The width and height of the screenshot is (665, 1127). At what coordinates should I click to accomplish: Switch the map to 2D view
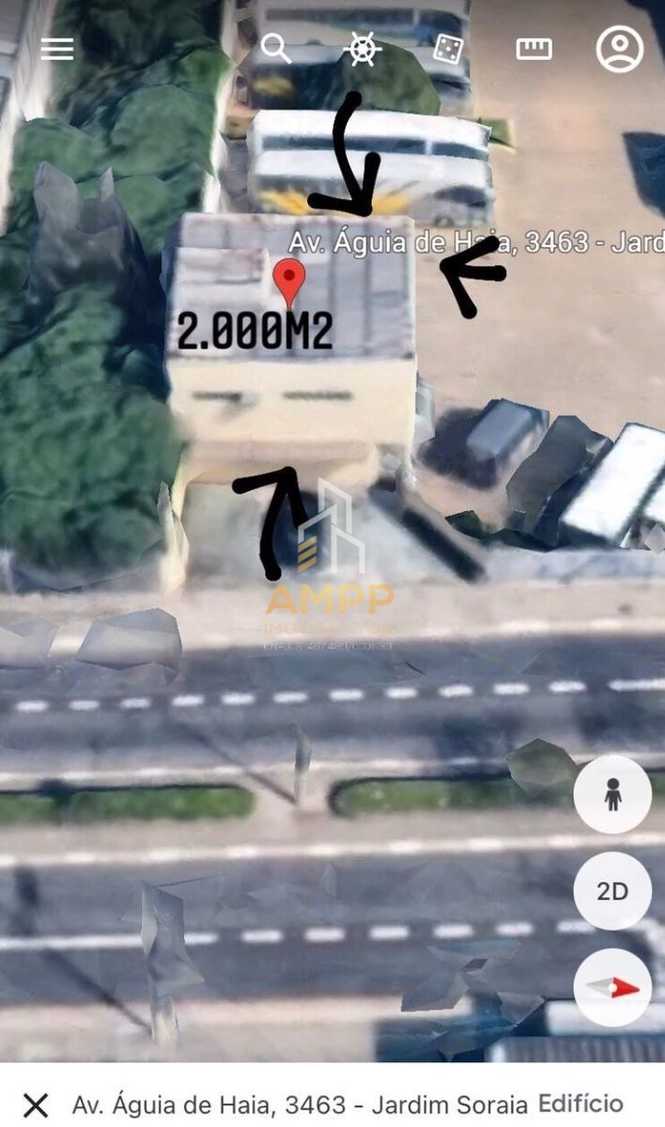[x=613, y=891]
